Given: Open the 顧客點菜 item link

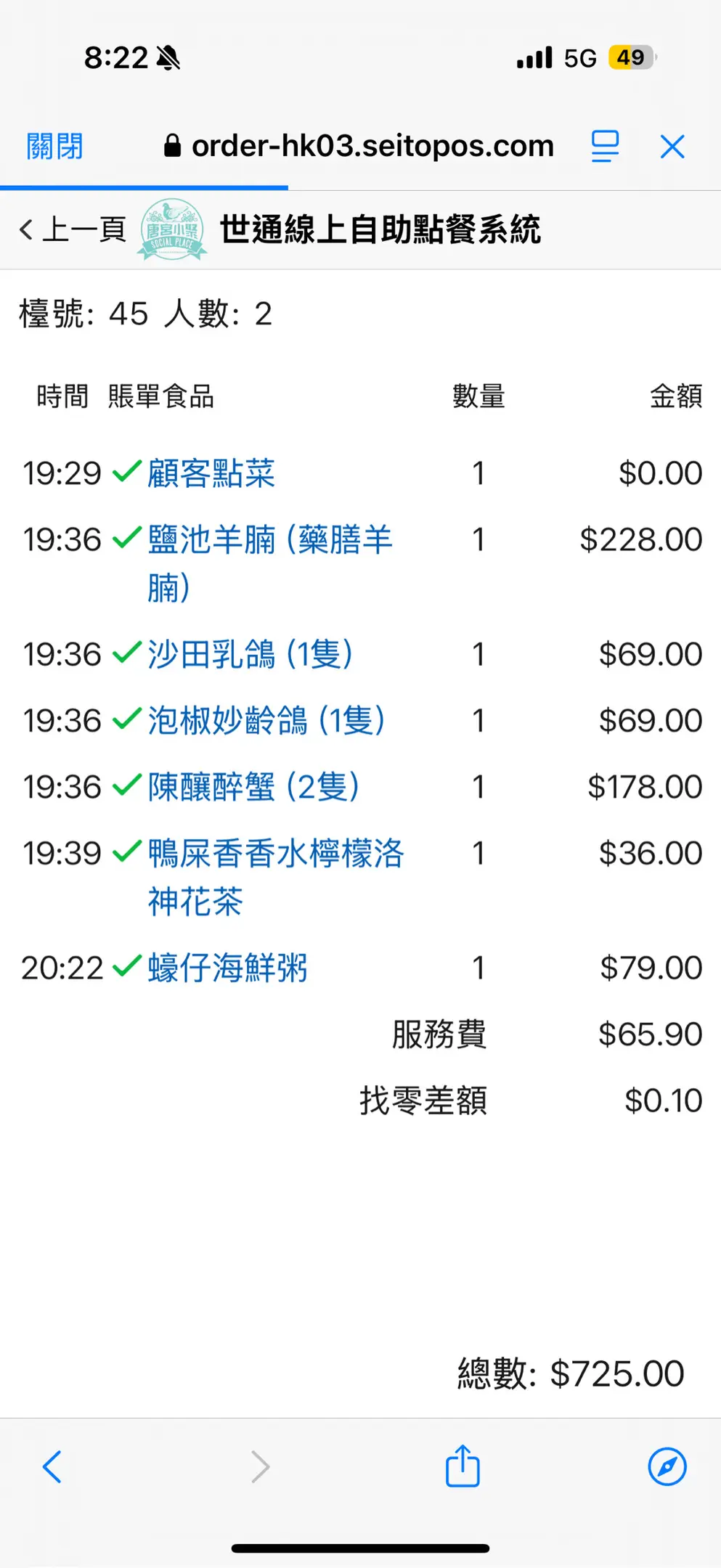Looking at the screenshot, I should click(211, 473).
